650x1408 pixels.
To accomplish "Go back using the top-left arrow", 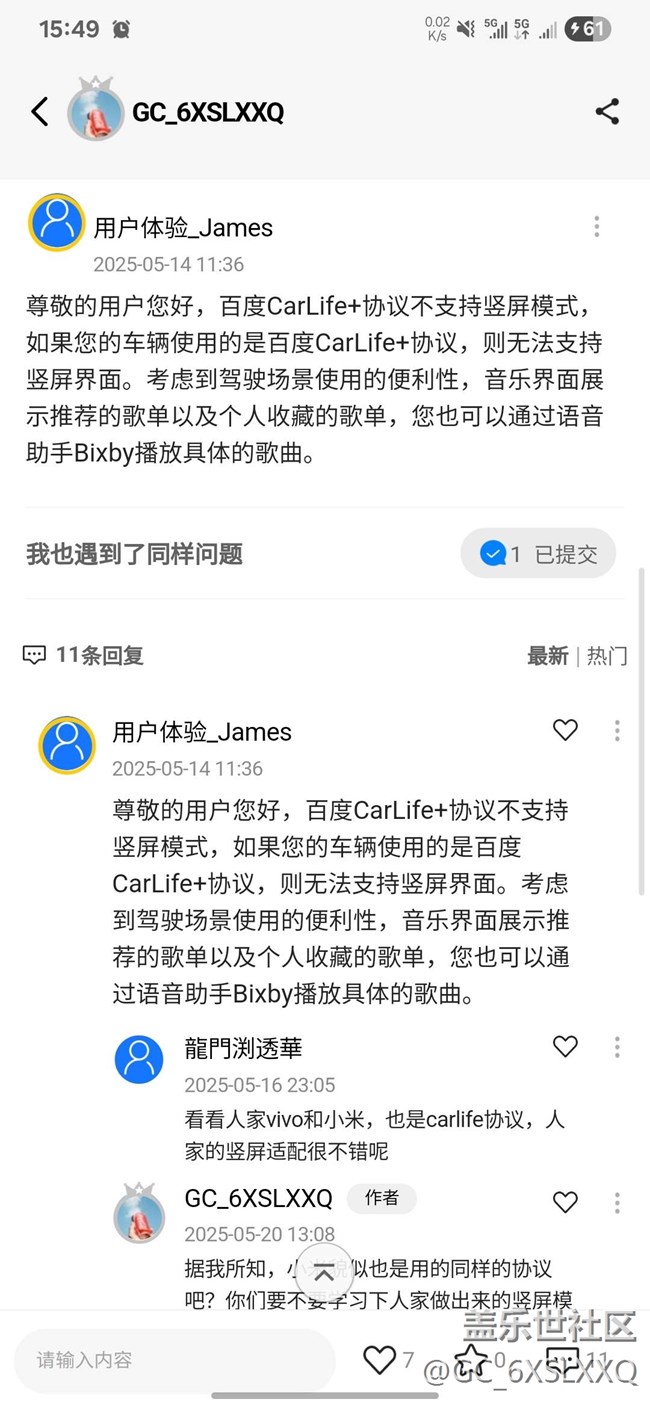I will coord(39,111).
